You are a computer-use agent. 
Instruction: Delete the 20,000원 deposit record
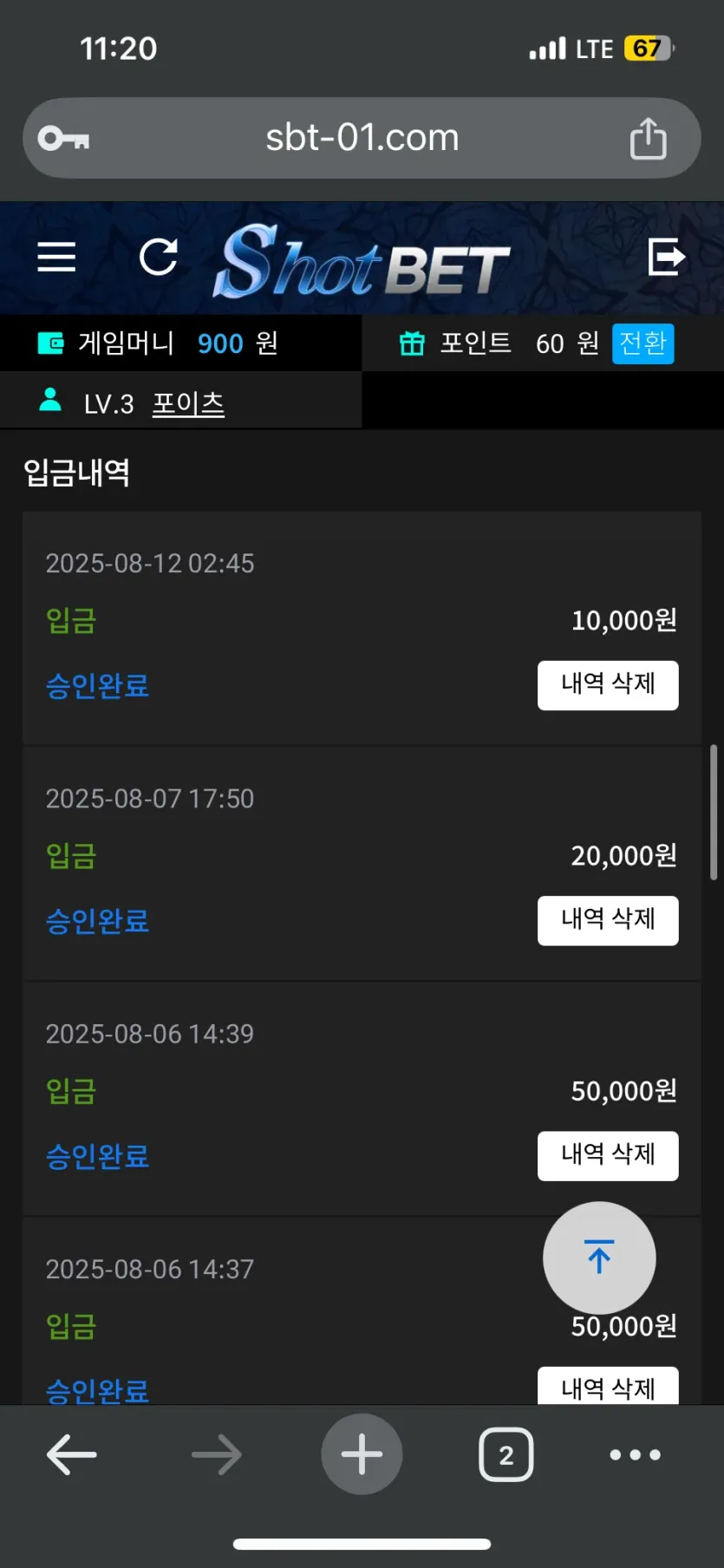coord(607,920)
